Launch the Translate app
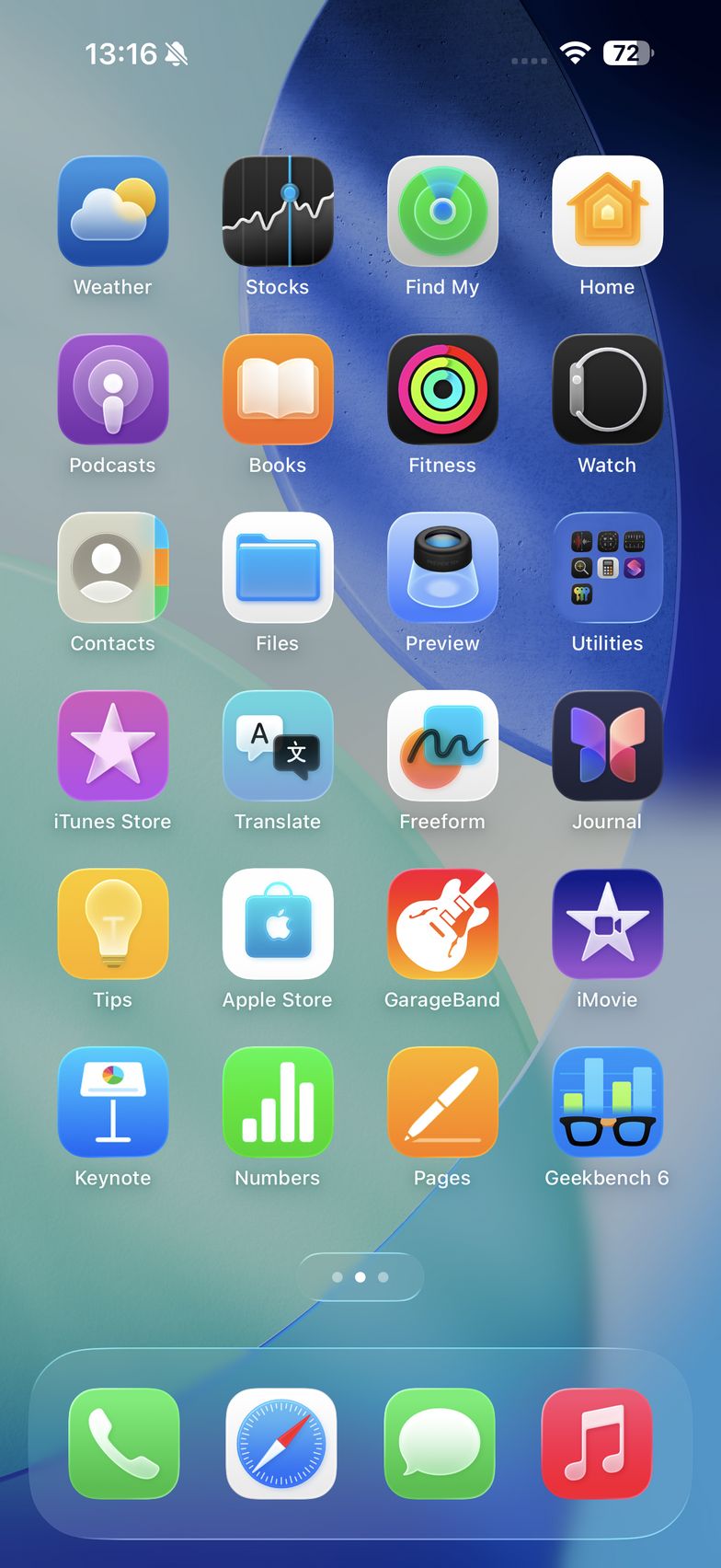 click(277, 745)
